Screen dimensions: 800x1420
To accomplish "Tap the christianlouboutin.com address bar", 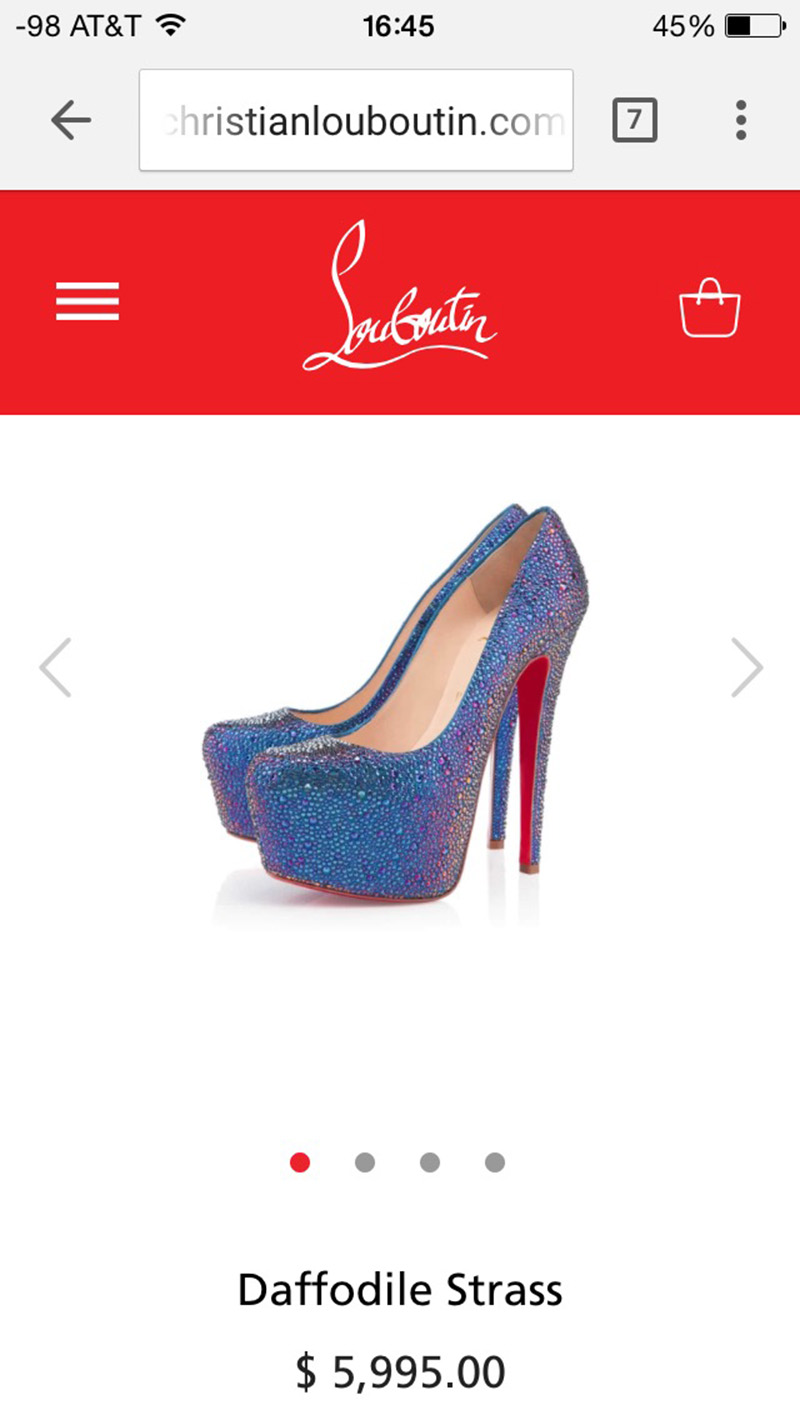I will pos(356,121).
